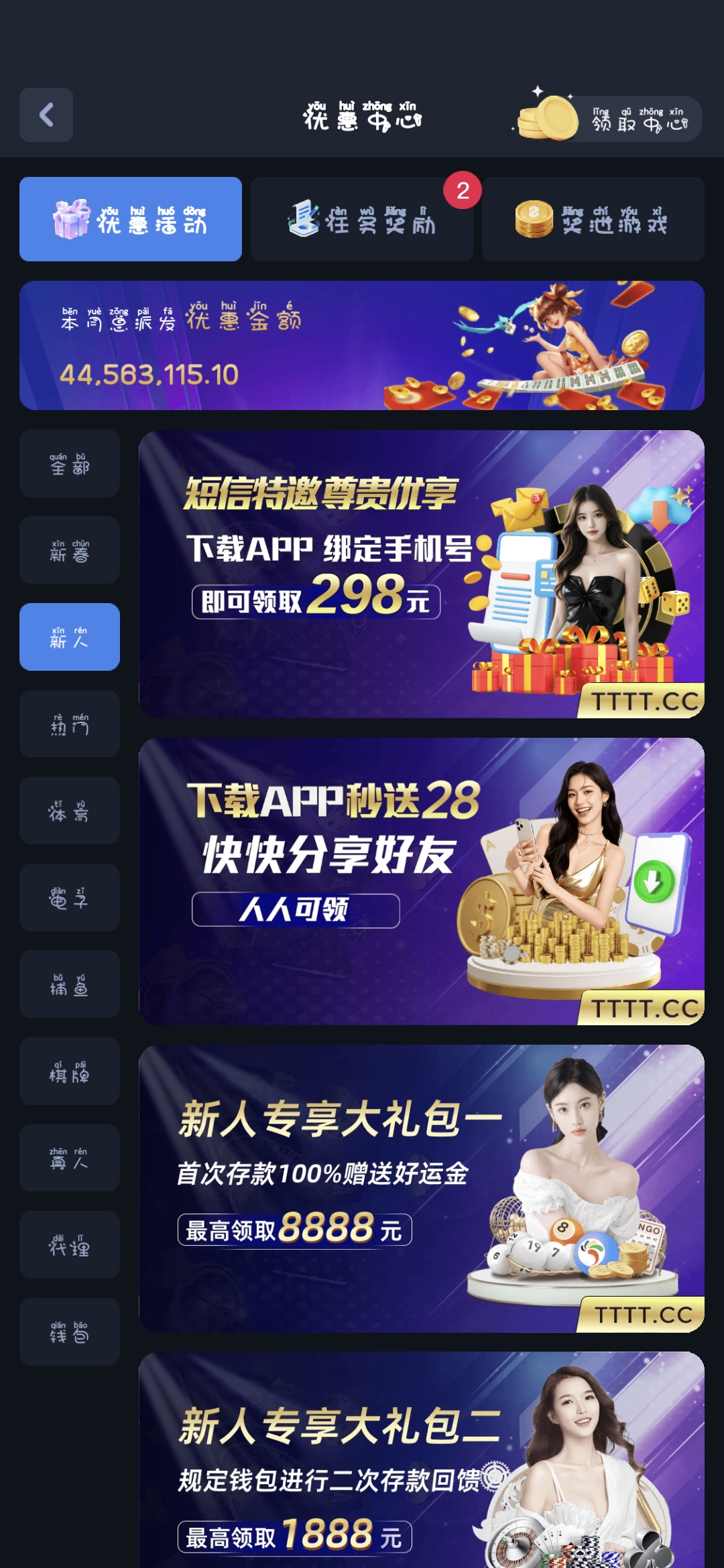This screenshot has height=1568, width=724.
Task: Select the 真人 category
Action: pos(70,1158)
